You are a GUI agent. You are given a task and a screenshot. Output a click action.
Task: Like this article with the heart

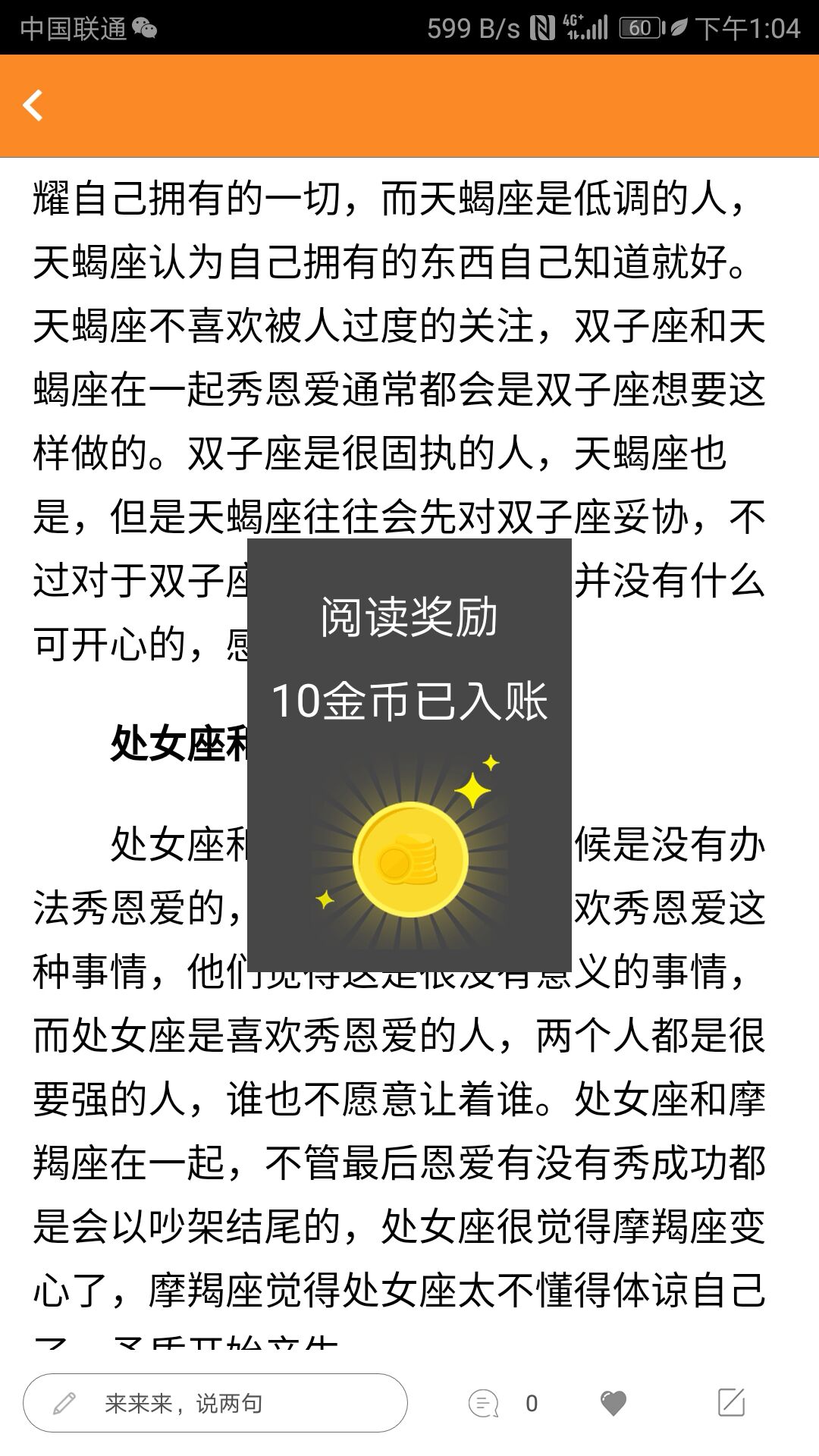coord(613,1403)
